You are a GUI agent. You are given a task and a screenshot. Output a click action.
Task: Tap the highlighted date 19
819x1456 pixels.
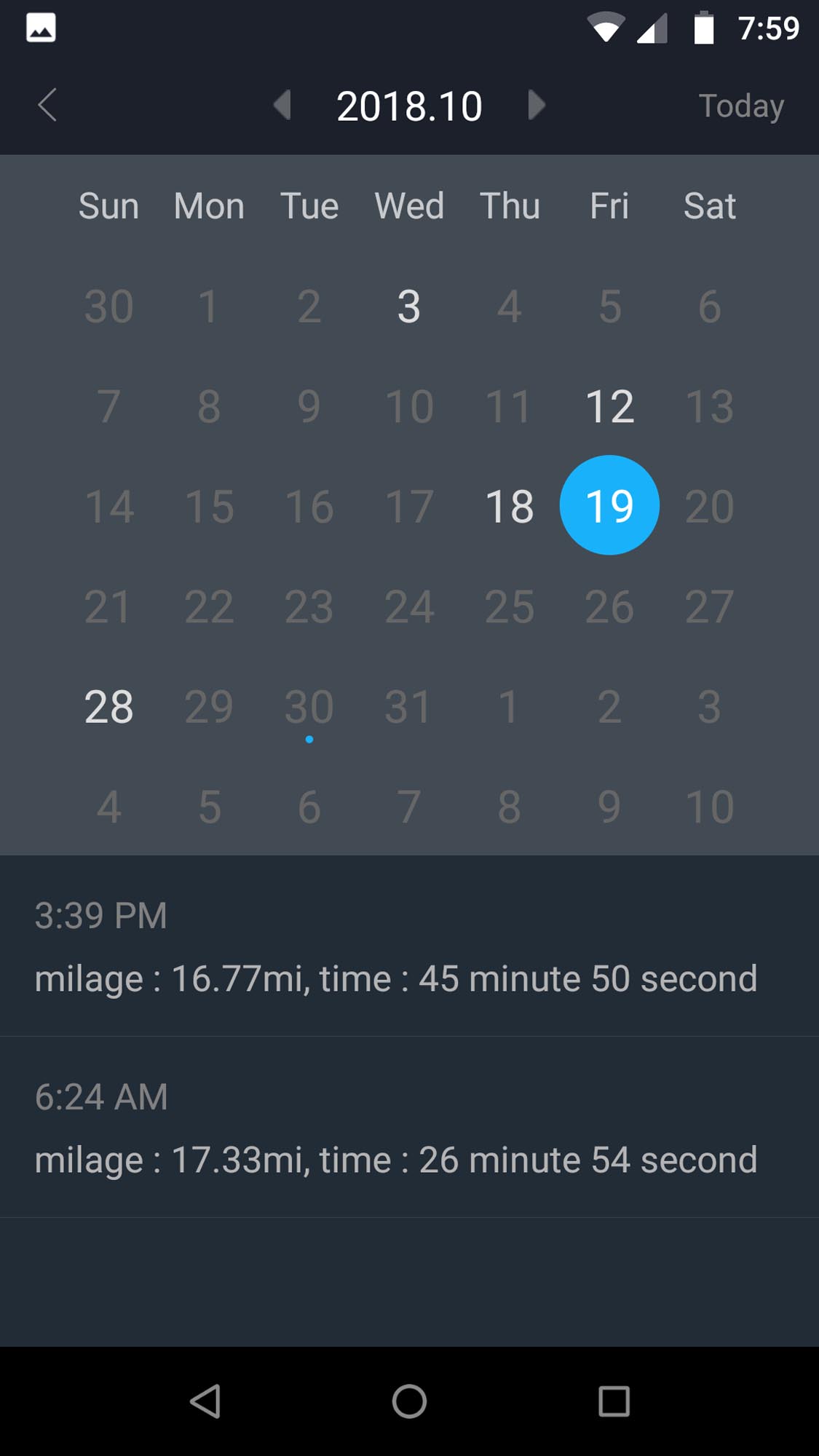pos(609,505)
